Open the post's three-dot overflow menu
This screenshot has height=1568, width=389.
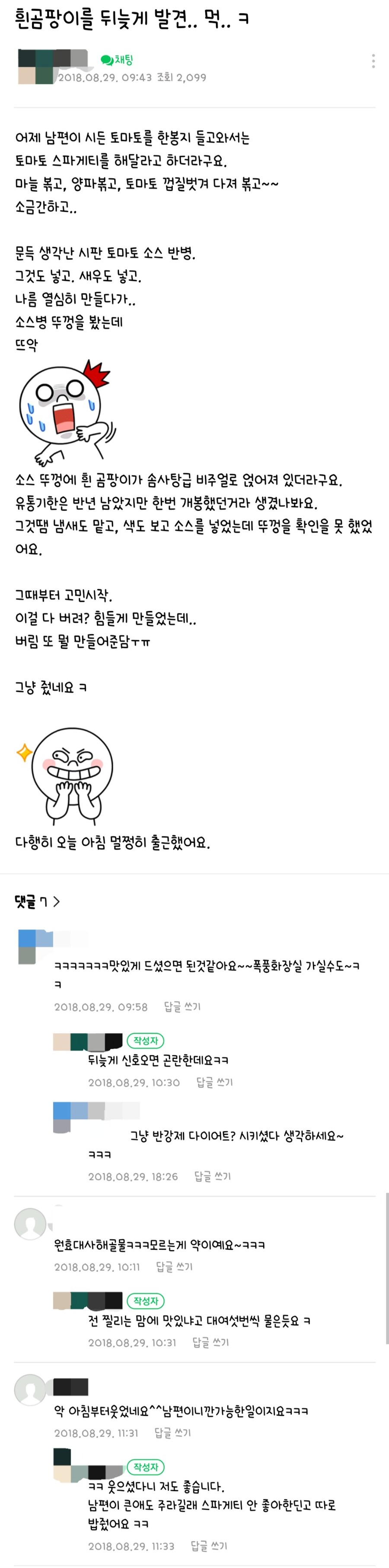pos(373,60)
